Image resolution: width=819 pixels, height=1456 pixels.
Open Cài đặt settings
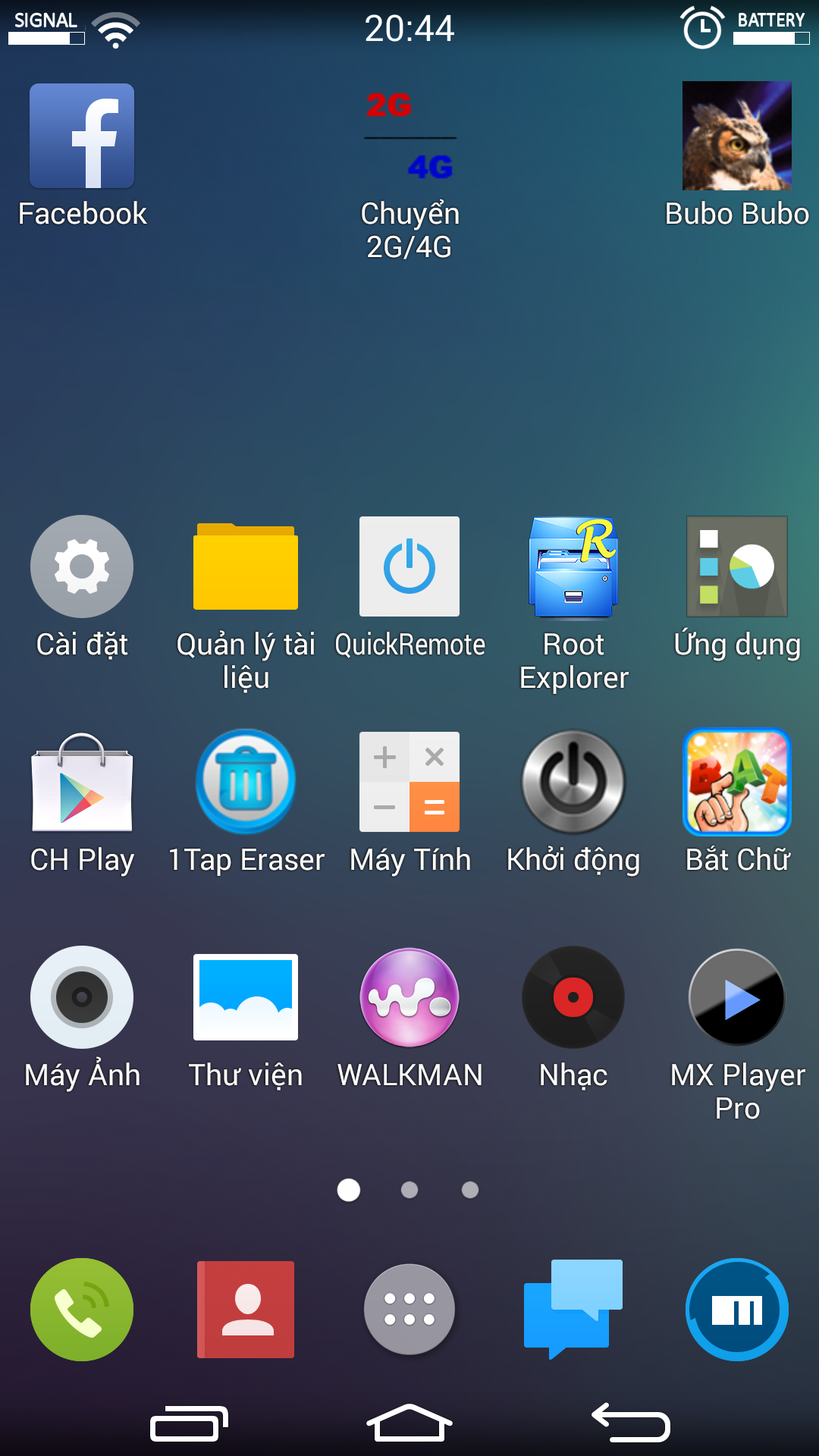coord(82,566)
